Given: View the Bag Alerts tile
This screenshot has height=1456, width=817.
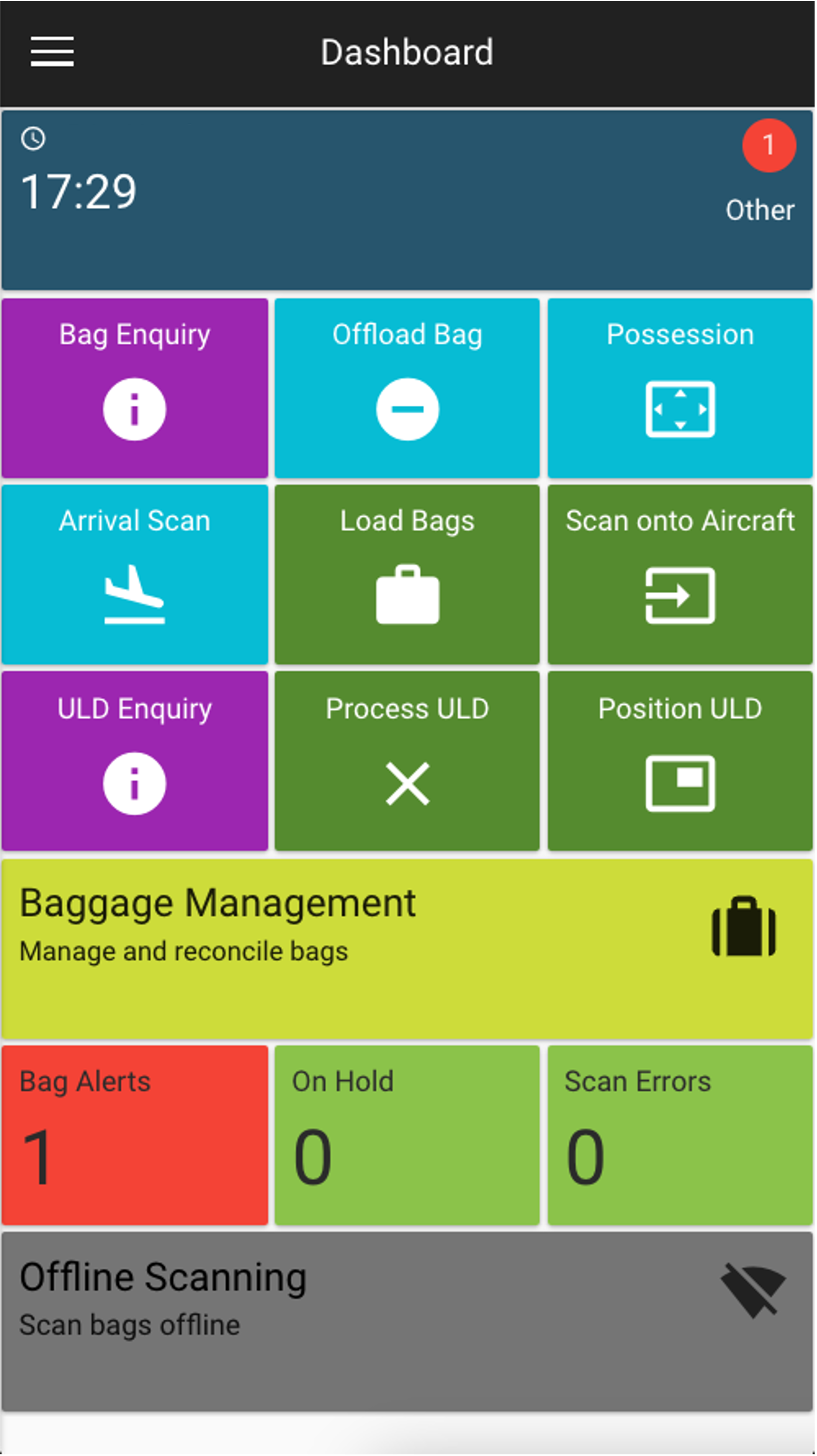Looking at the screenshot, I should (x=135, y=1135).
